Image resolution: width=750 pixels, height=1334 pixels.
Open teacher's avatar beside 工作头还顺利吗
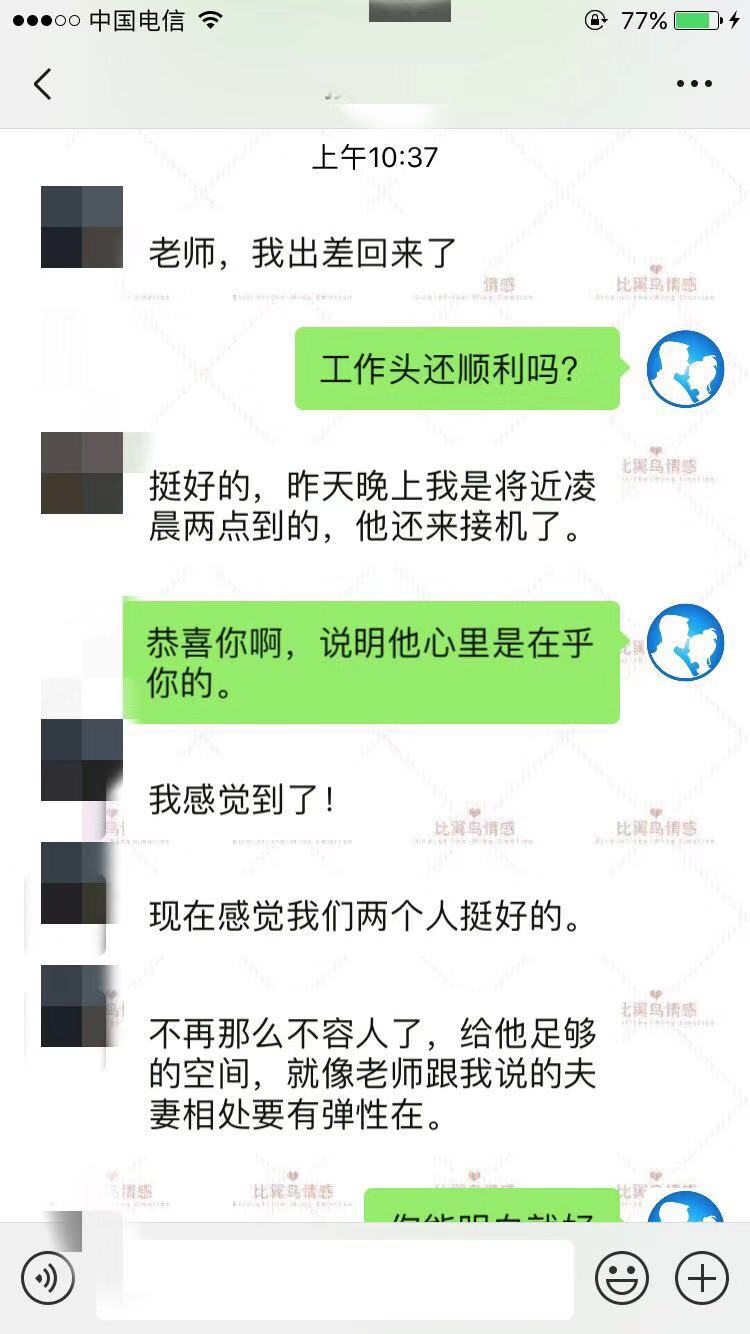685,367
